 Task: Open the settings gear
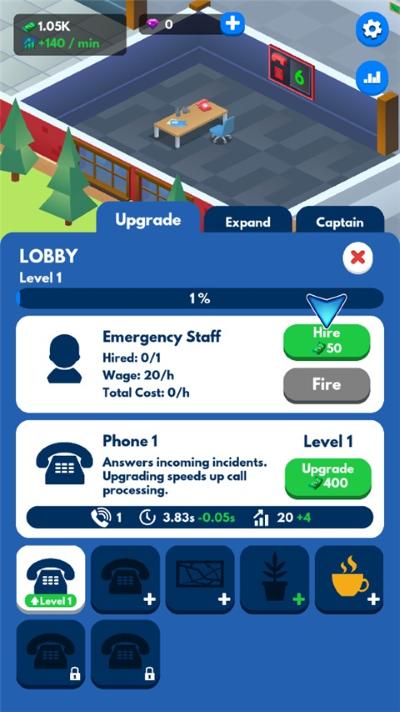point(372,29)
